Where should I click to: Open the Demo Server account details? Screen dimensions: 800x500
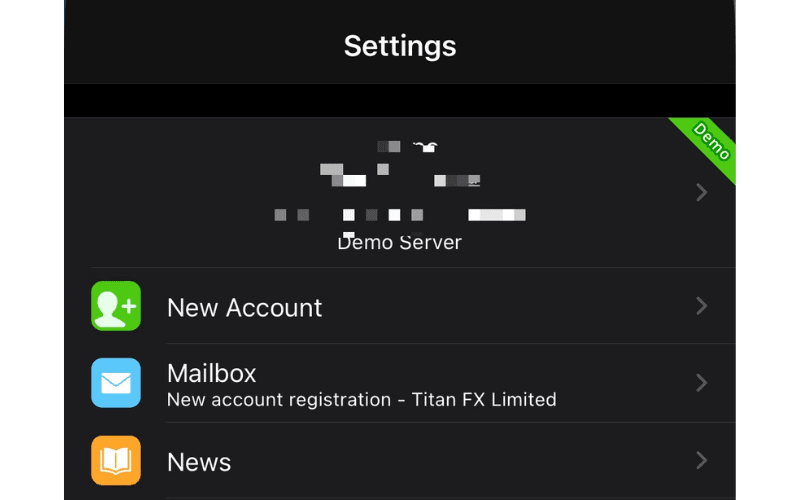[400, 193]
